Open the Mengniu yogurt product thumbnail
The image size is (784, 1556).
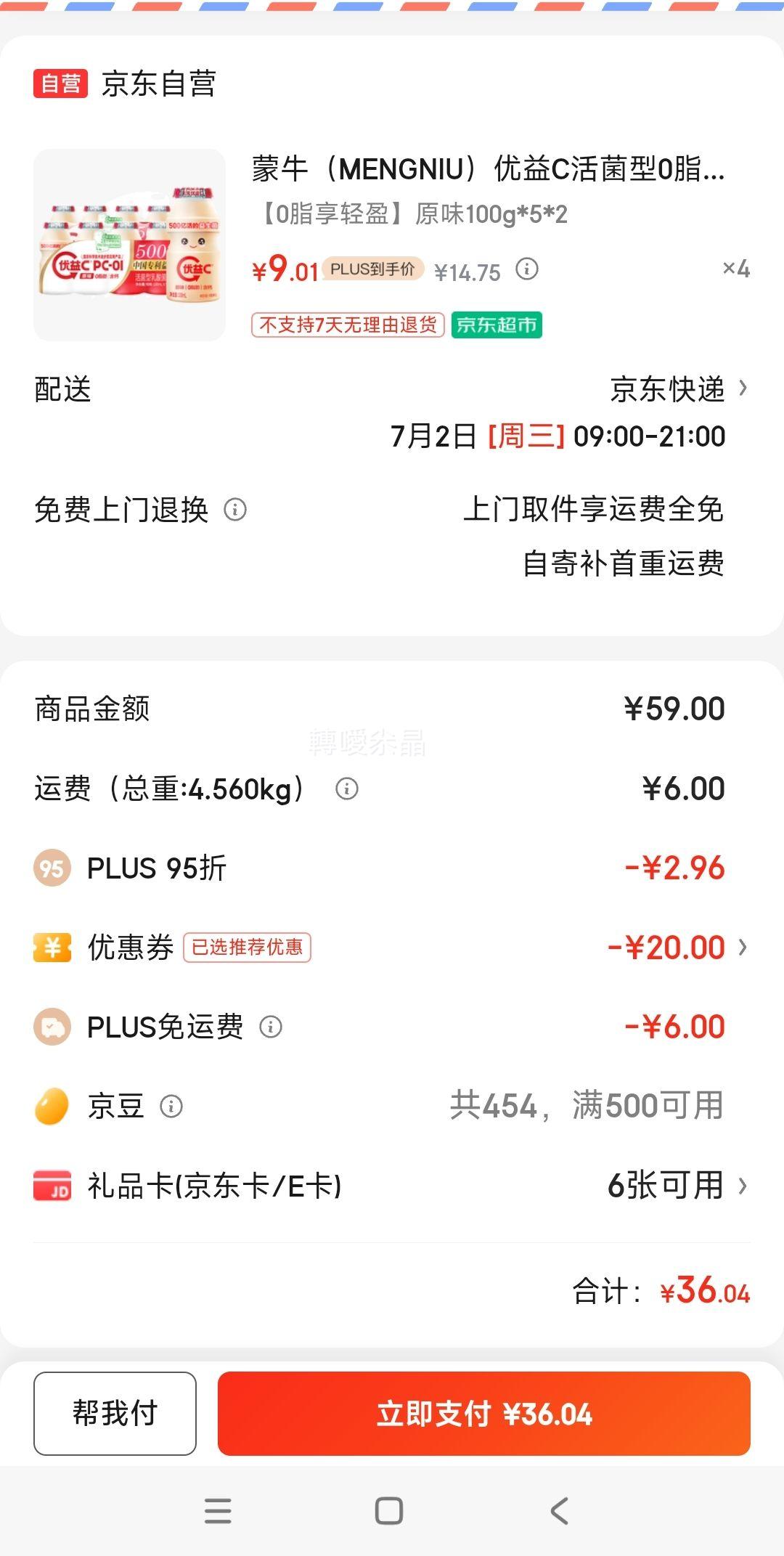[129, 245]
